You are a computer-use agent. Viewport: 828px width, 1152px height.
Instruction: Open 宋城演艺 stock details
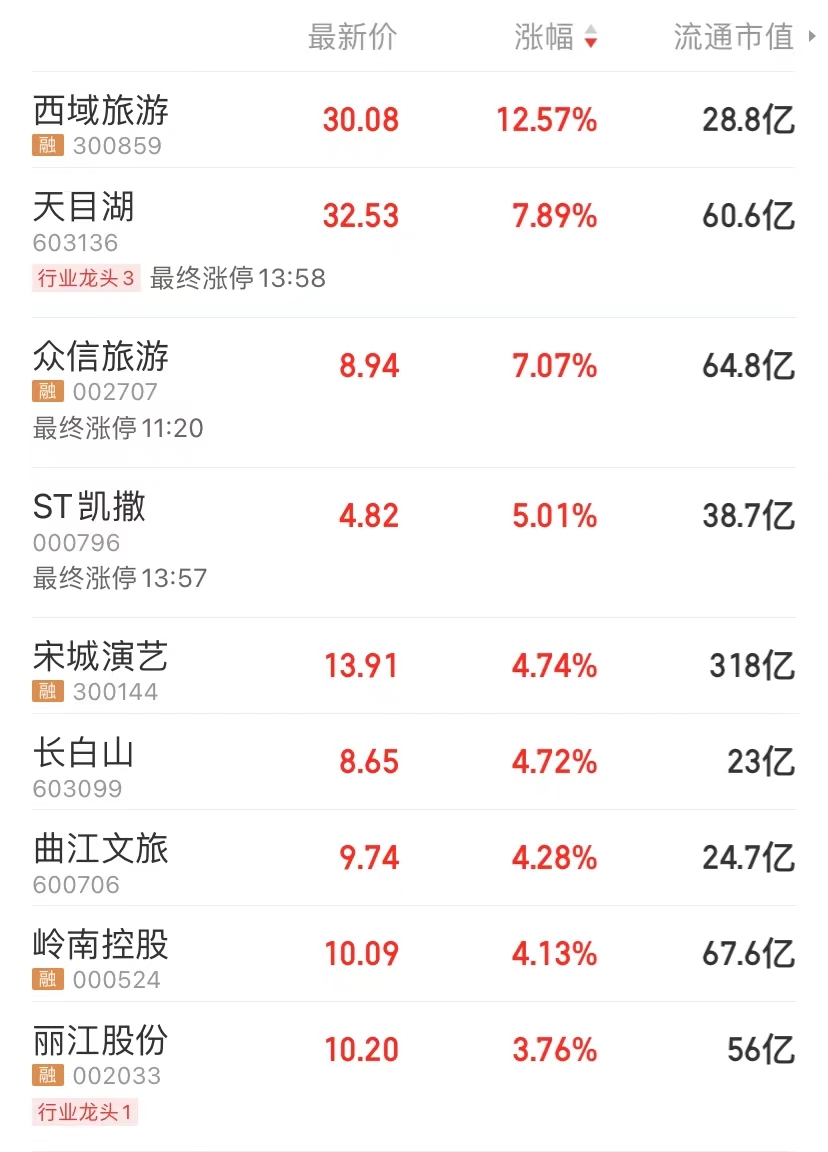(x=101, y=657)
